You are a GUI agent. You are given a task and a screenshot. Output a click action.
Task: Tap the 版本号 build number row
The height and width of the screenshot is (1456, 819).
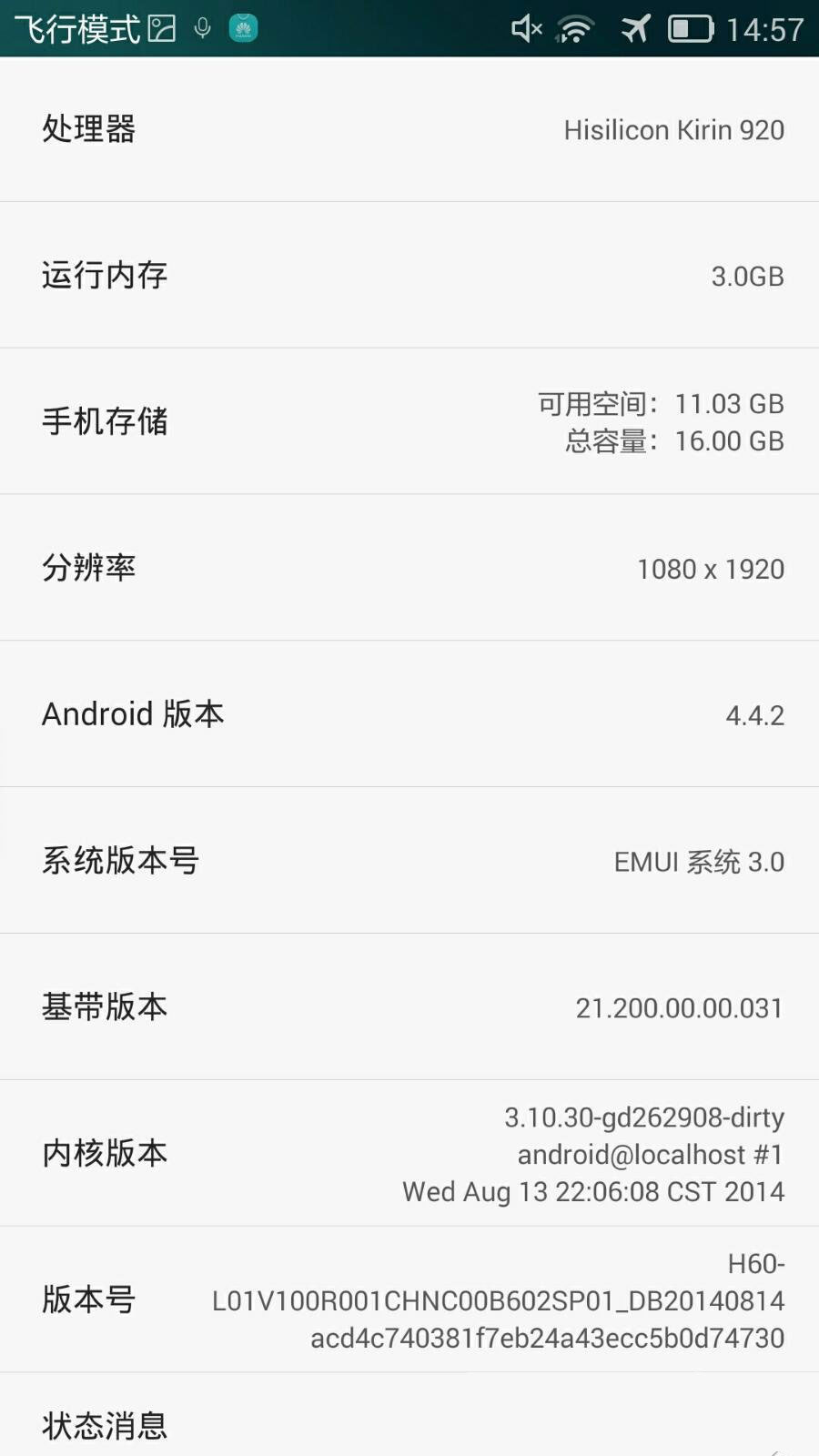(x=409, y=1299)
